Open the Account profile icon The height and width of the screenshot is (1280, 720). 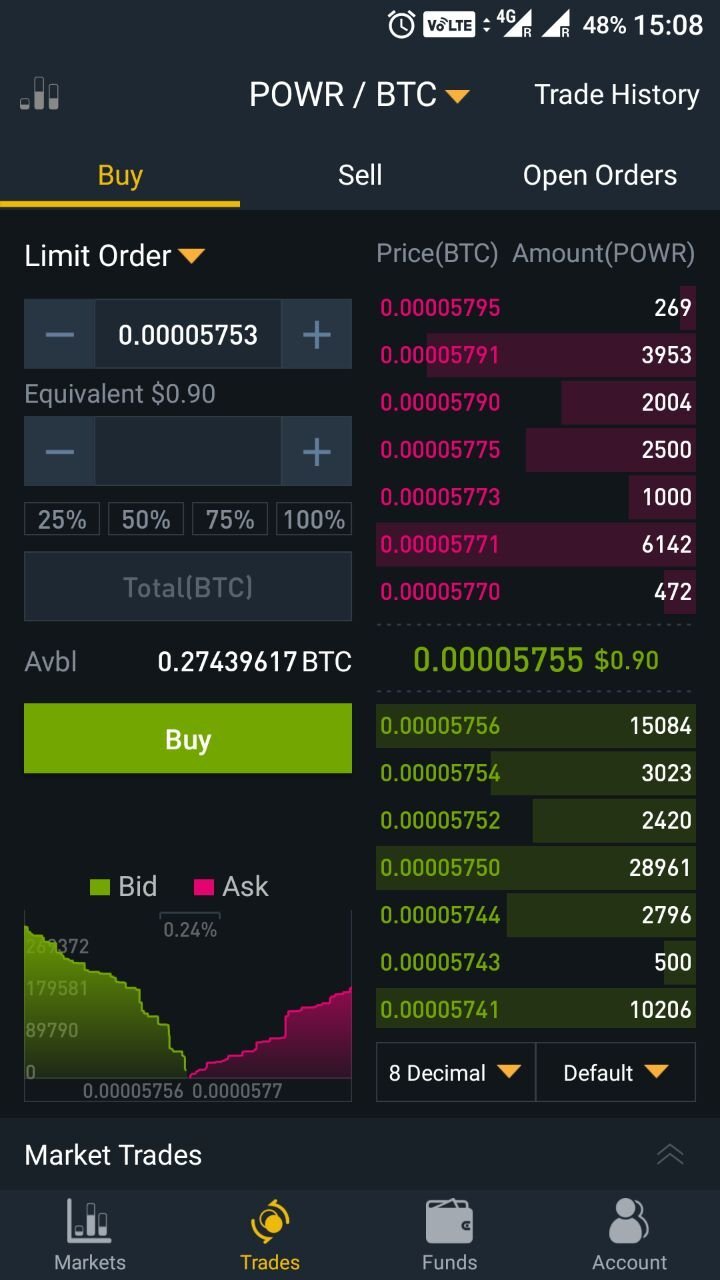[629, 1220]
